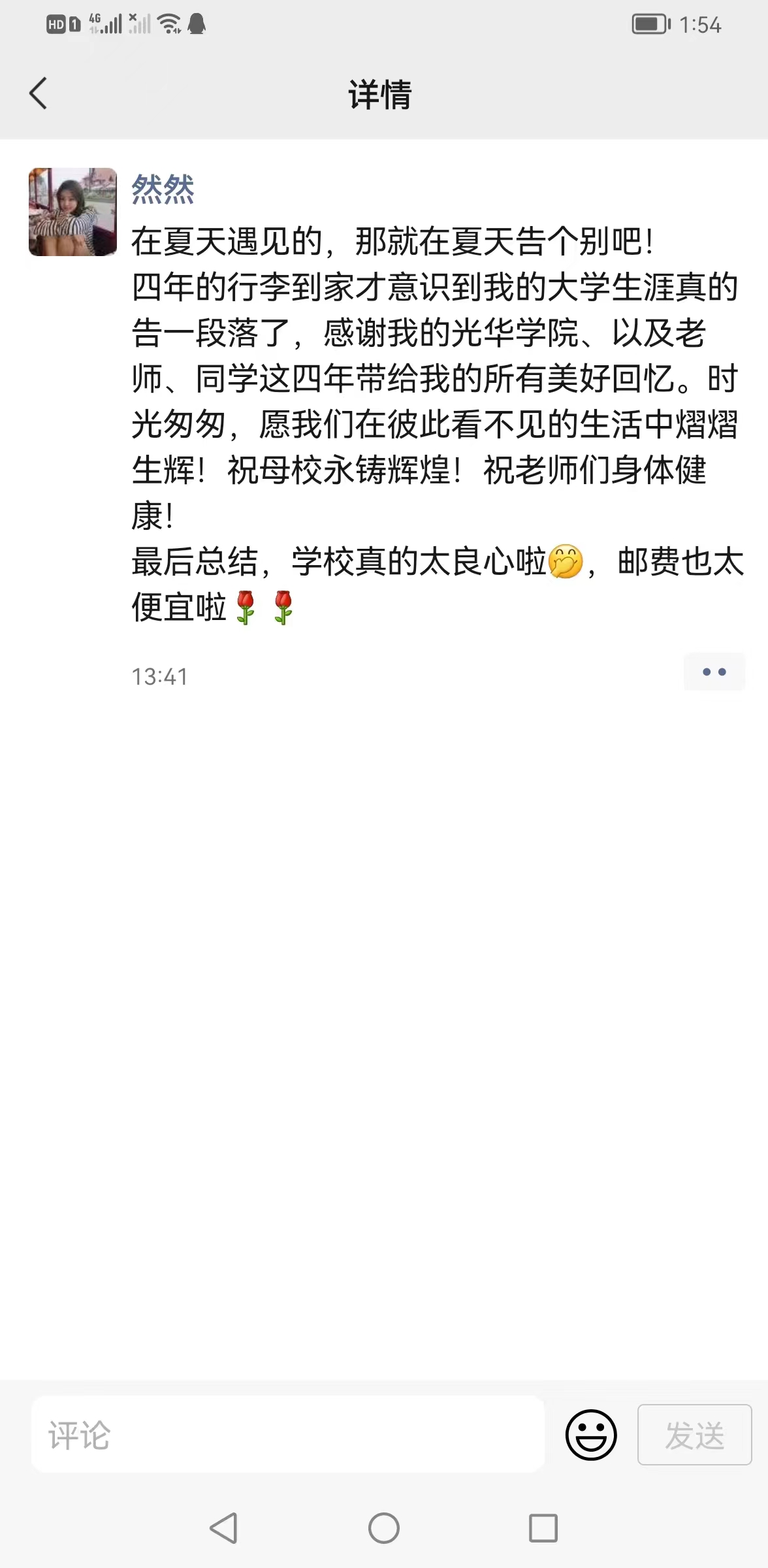Open 然然's profile picture
Image resolution: width=768 pixels, height=1568 pixels.
click(x=72, y=212)
